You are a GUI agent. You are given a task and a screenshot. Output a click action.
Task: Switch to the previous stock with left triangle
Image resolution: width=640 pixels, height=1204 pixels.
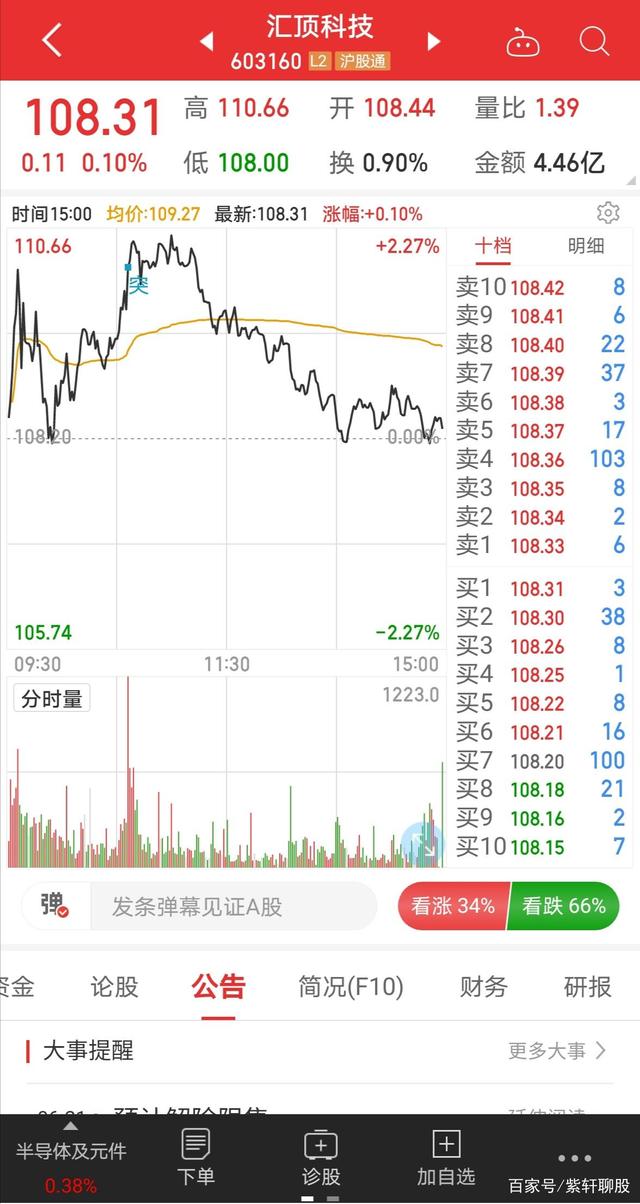[206, 41]
